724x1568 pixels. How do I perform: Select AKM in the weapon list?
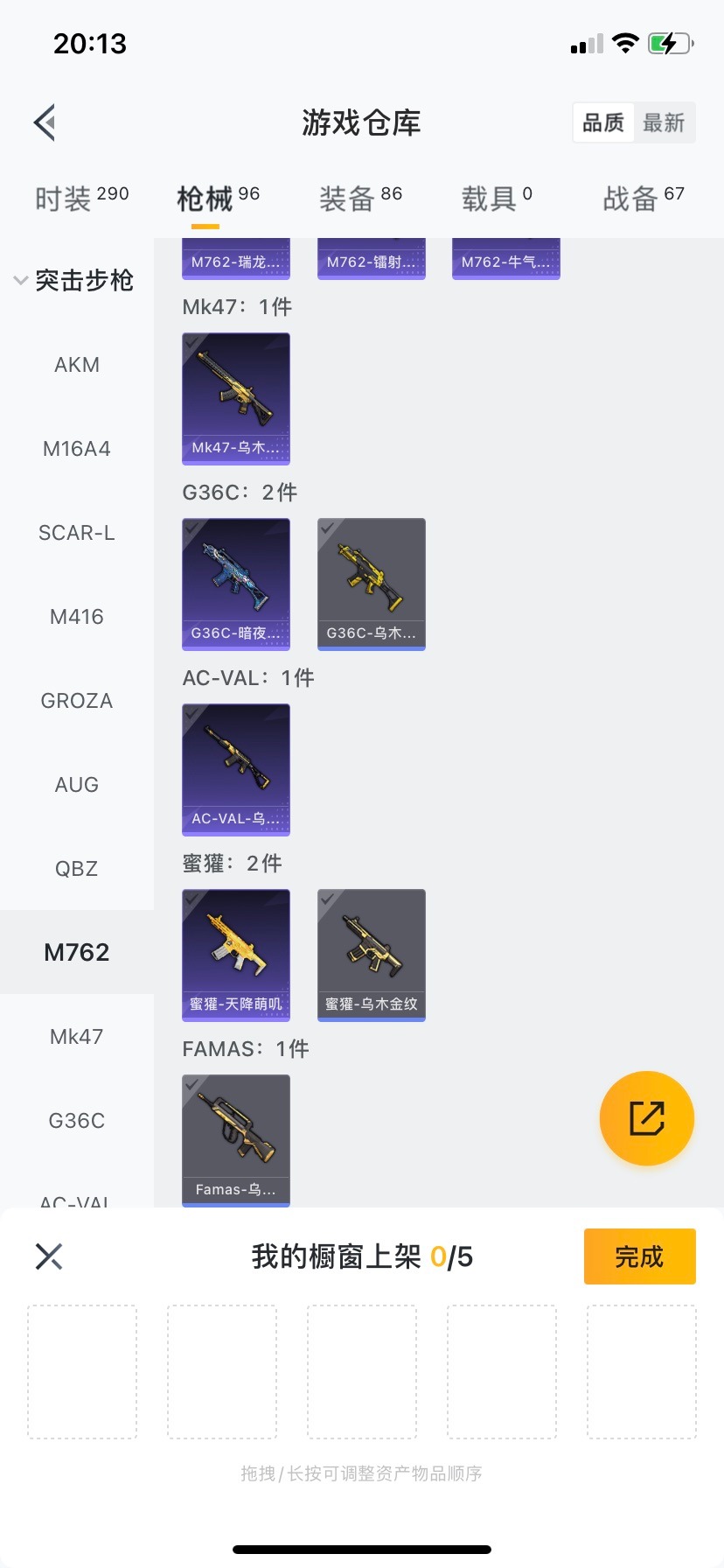(x=77, y=365)
